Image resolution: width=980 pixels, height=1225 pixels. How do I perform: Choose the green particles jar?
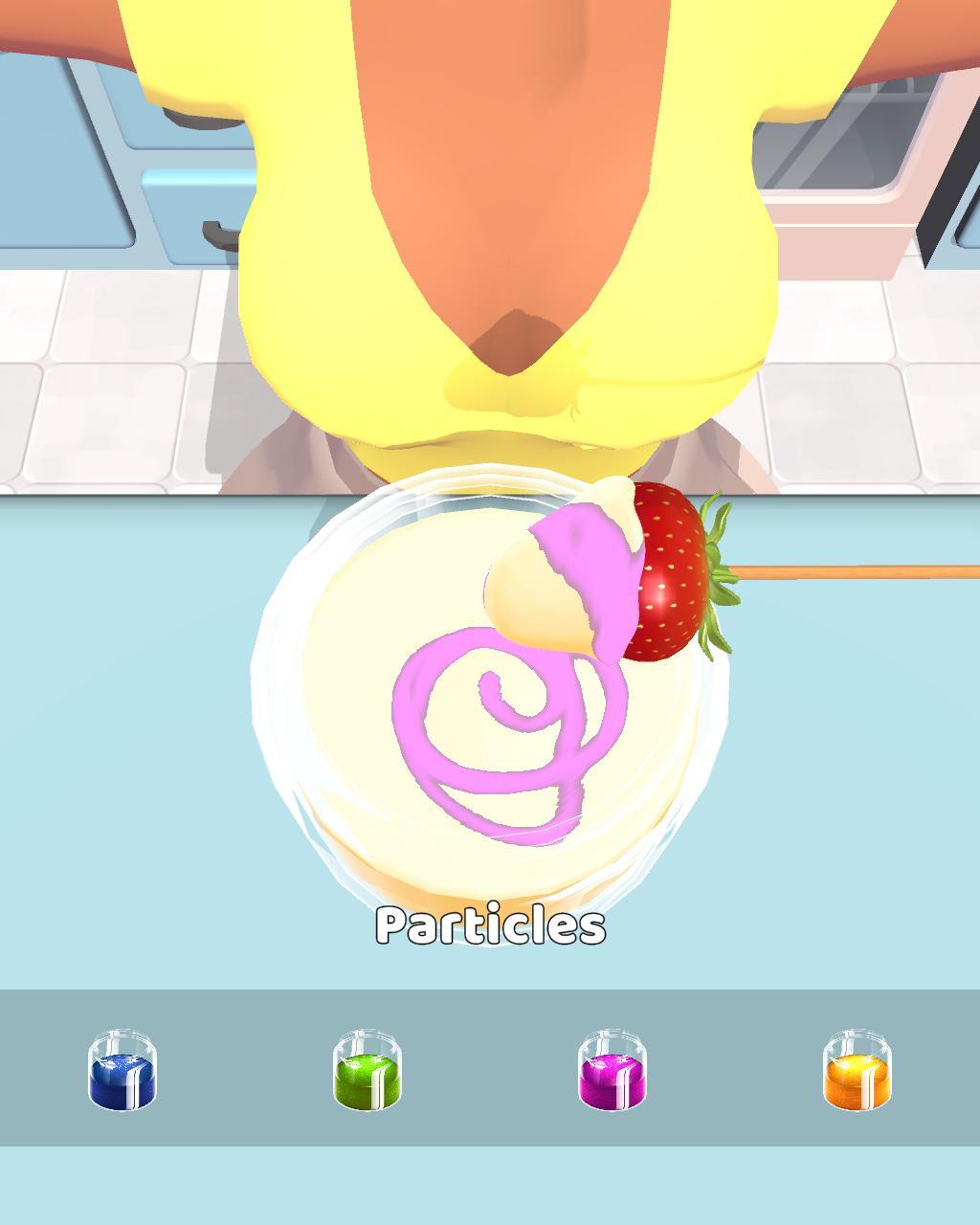(x=367, y=1071)
